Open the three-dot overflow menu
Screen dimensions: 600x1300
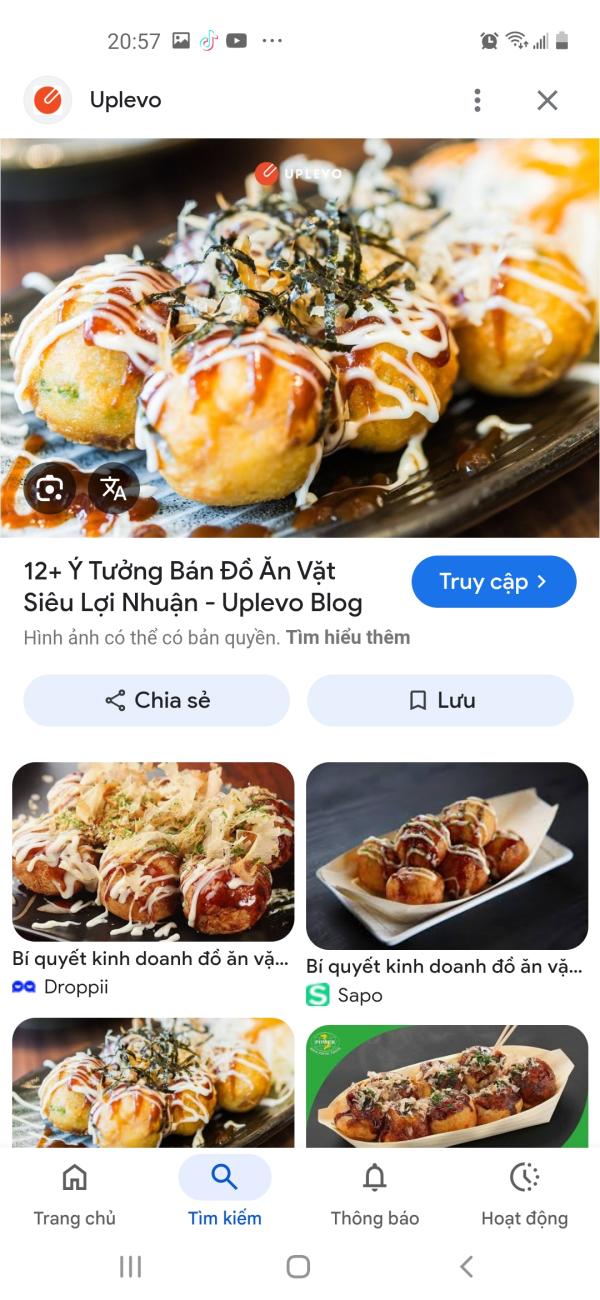click(x=477, y=100)
